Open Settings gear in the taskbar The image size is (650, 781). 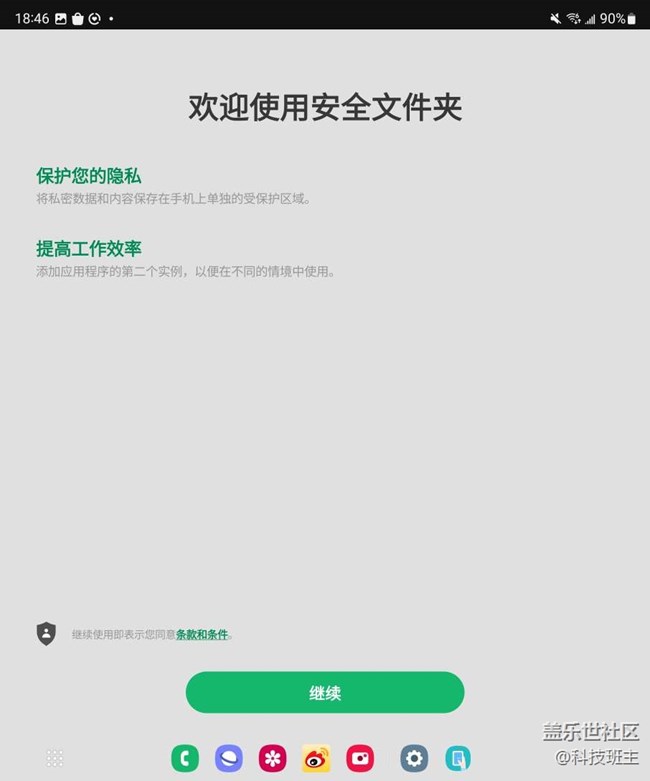(x=414, y=758)
